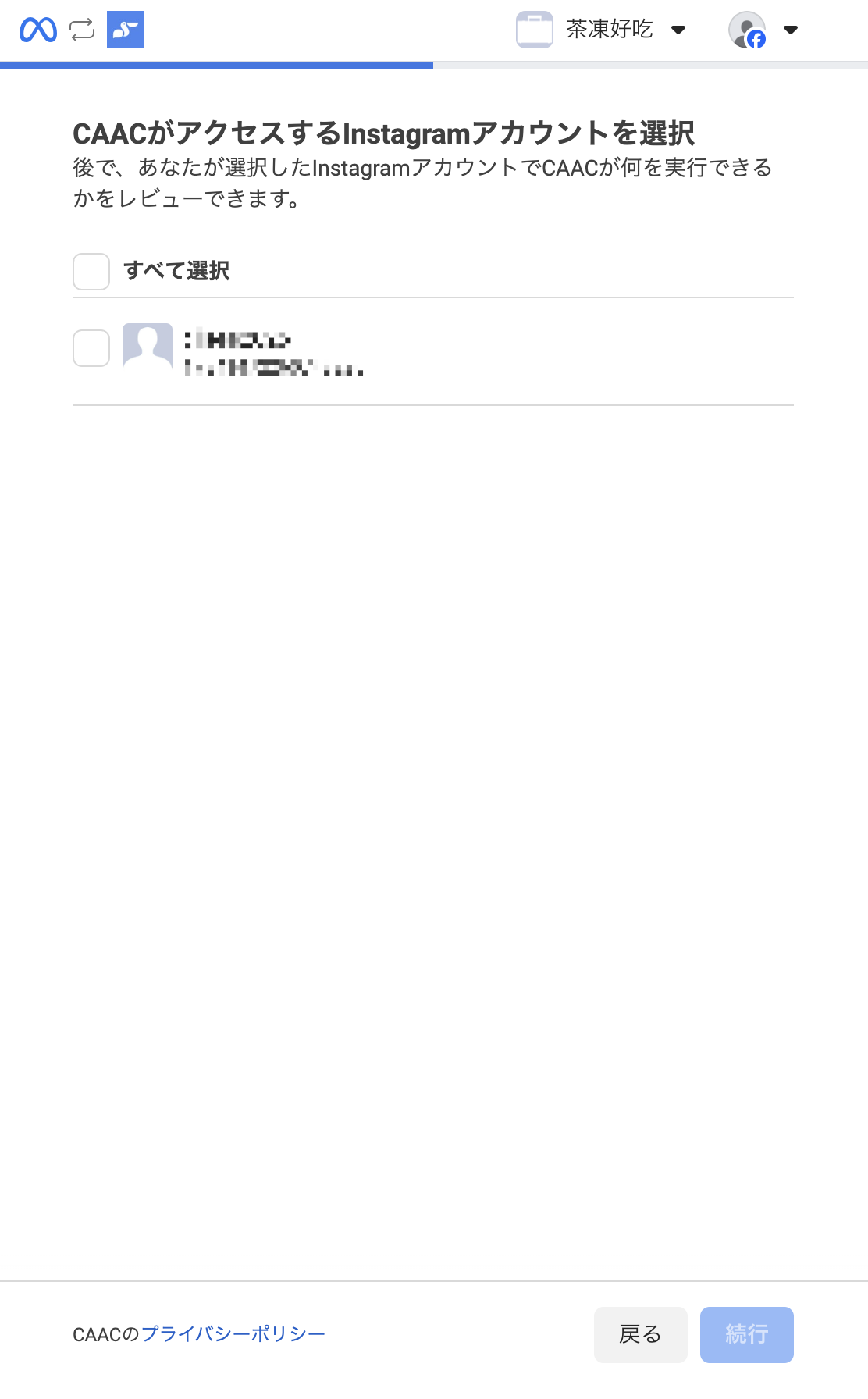The width and height of the screenshot is (868, 1399).
Task: Tap the 続行 continue button
Action: pos(747,1335)
